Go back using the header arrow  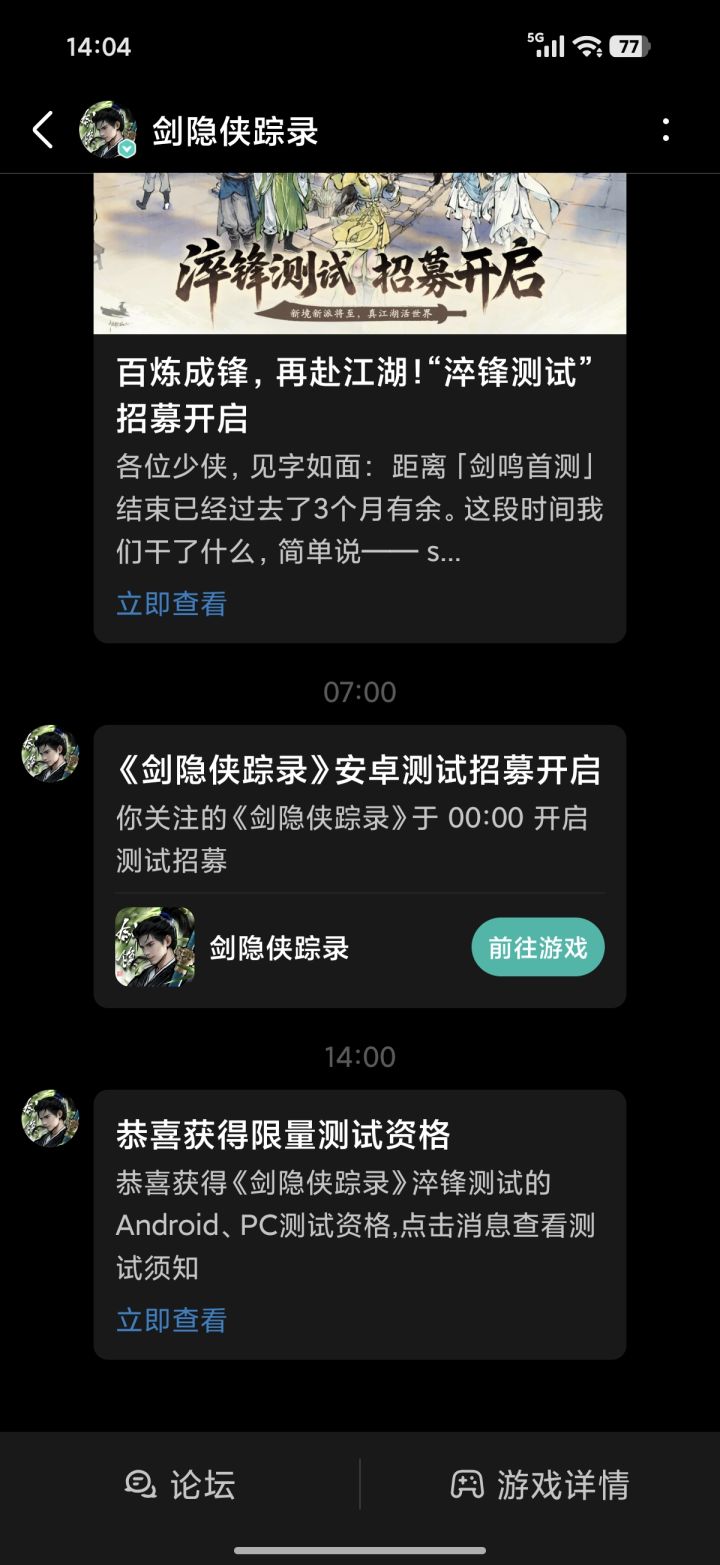(42, 131)
